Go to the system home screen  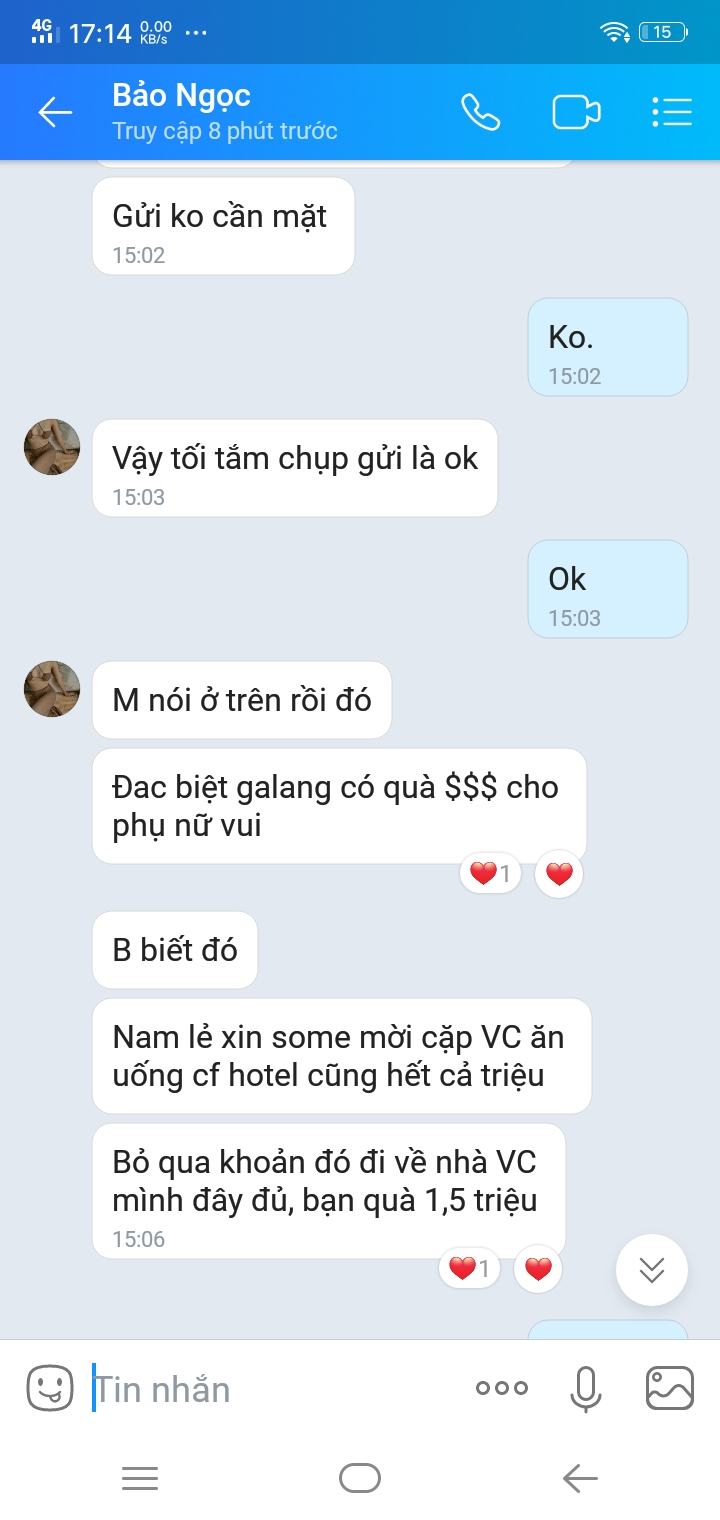click(360, 1477)
